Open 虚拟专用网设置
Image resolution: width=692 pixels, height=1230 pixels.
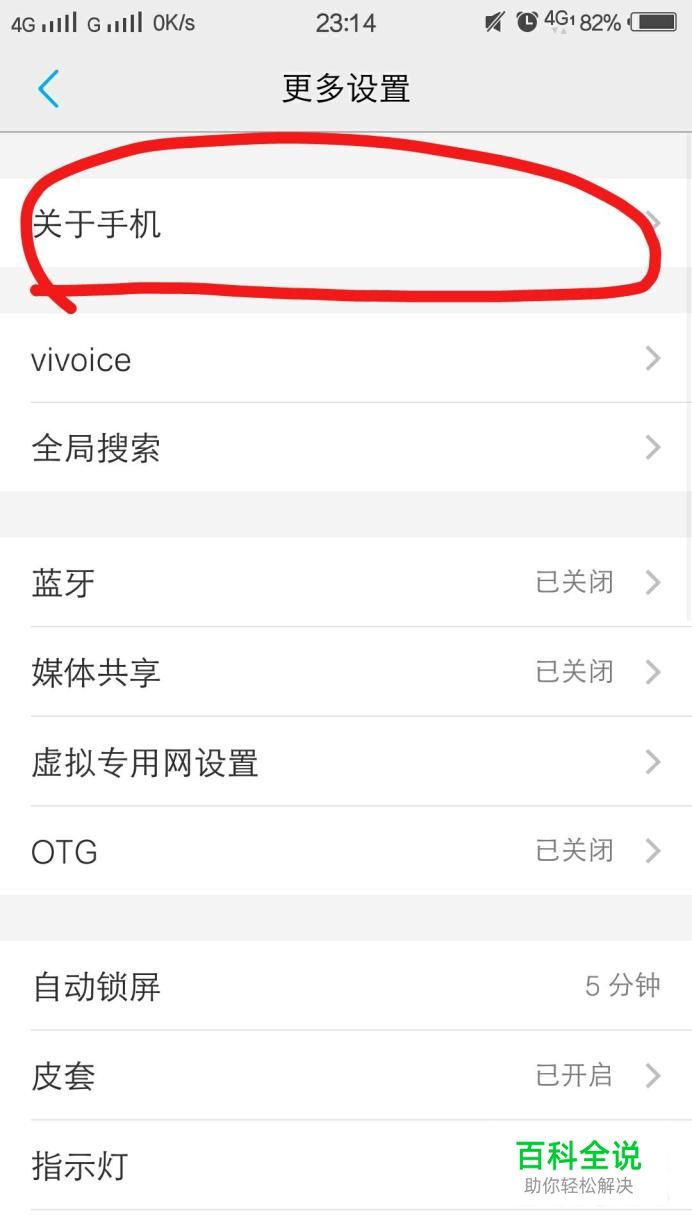tap(346, 762)
